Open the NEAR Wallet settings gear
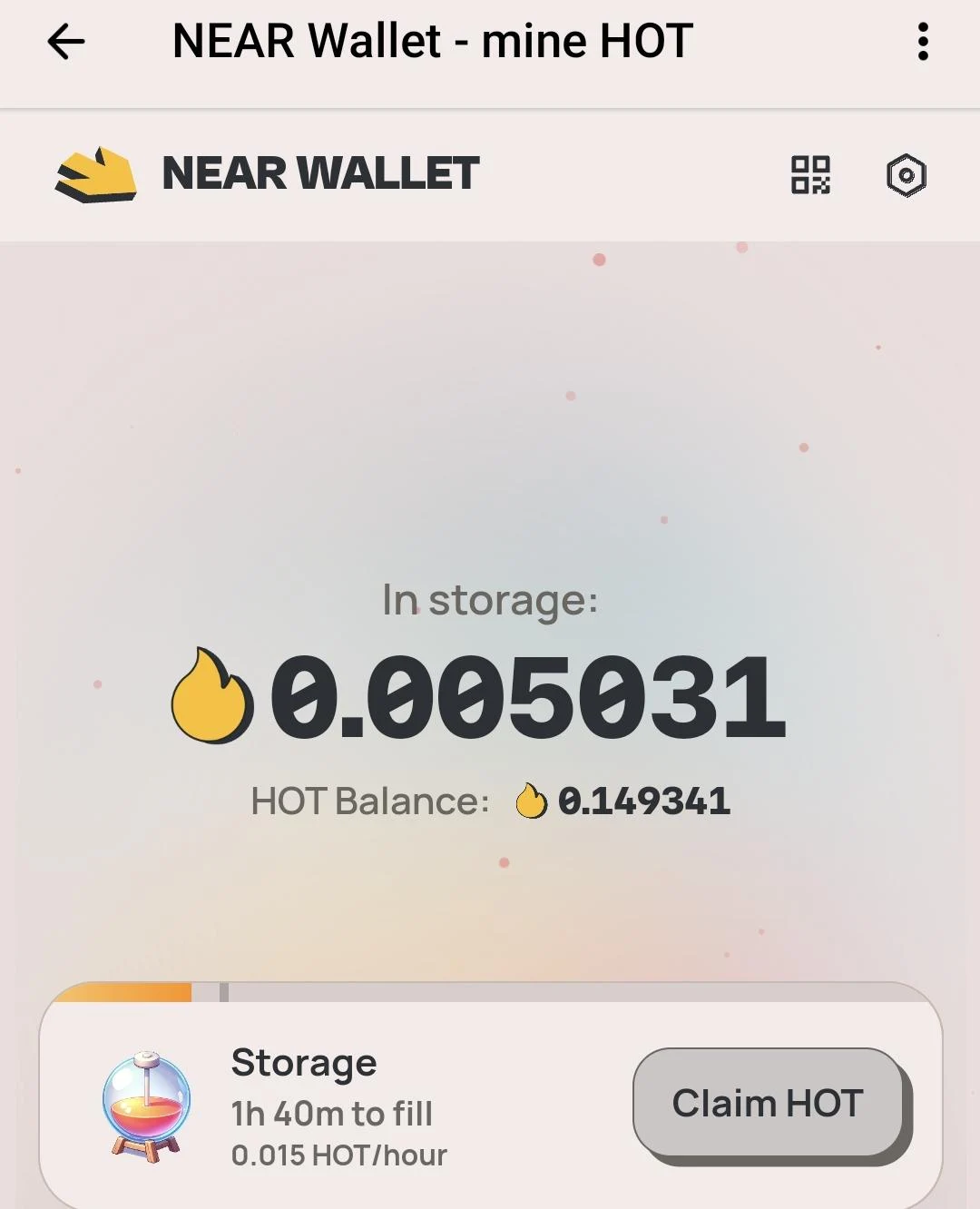Image resolution: width=980 pixels, height=1209 pixels. (x=905, y=176)
